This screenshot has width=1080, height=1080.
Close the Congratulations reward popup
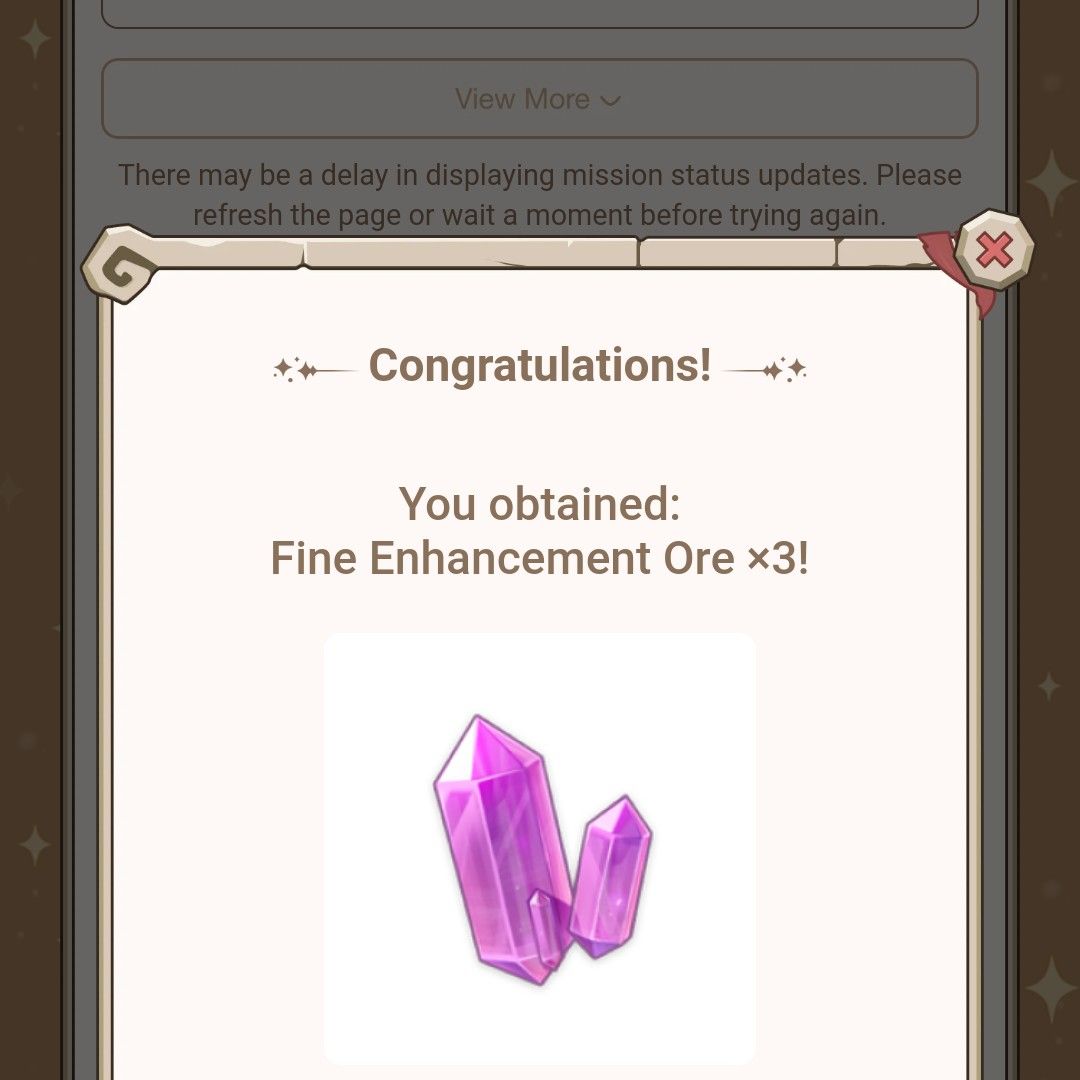click(x=993, y=250)
